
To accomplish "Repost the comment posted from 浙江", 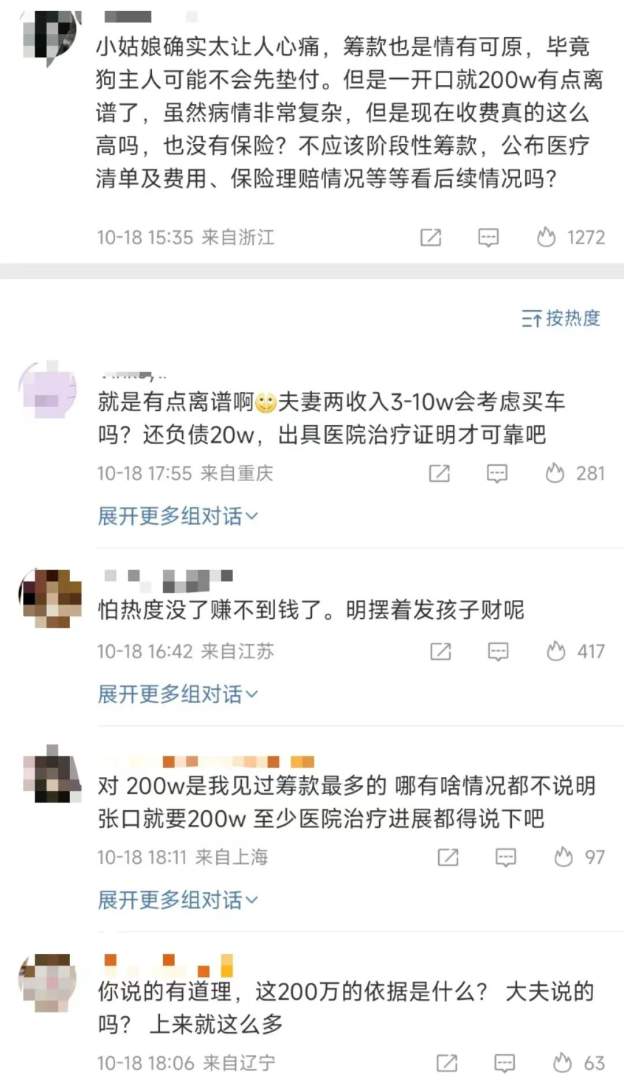I will pyautogui.click(x=431, y=237).
